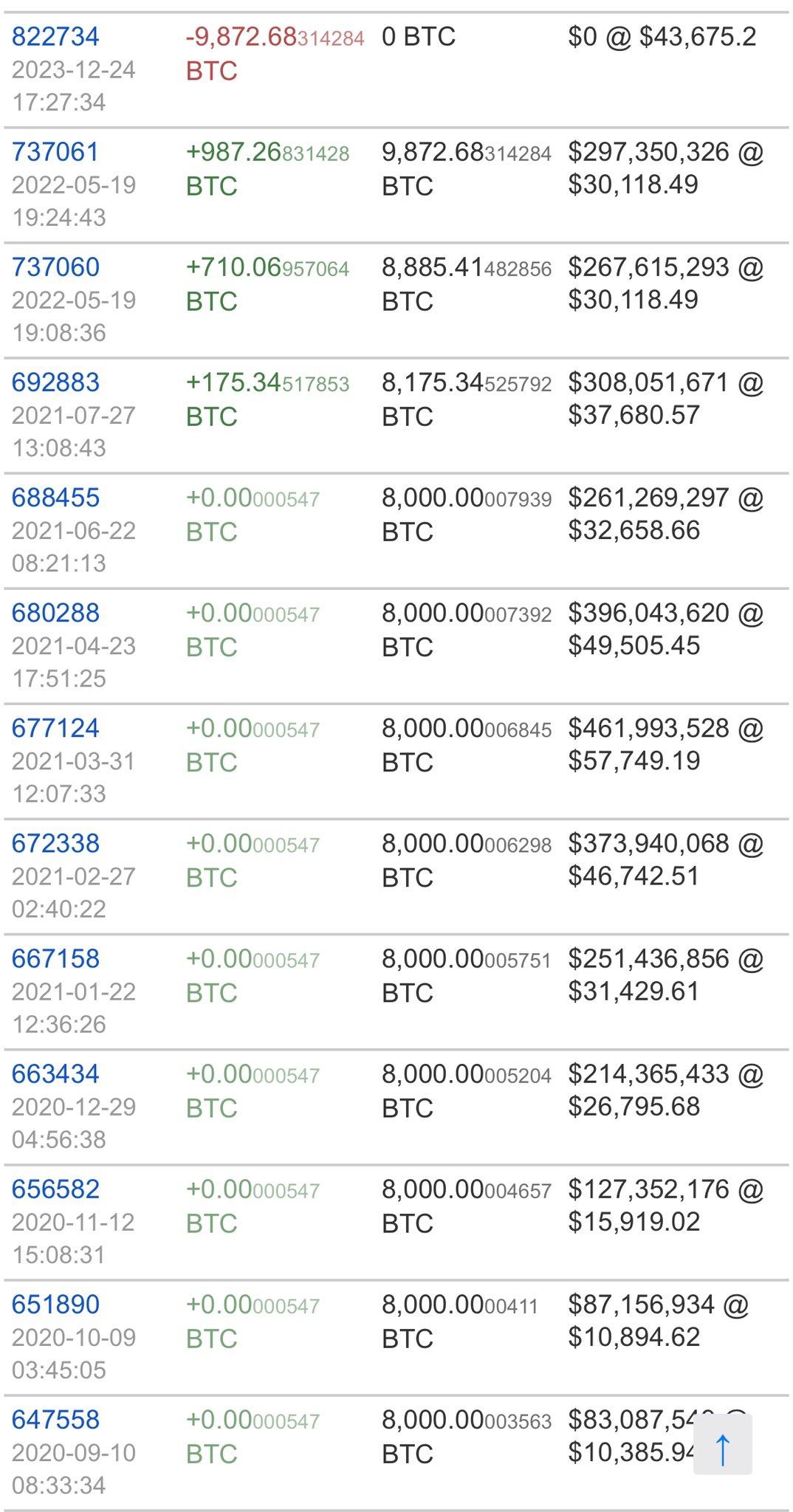Viewport: 793px width, 1512px height.
Task: Open block 737060 link
Action: (55, 267)
